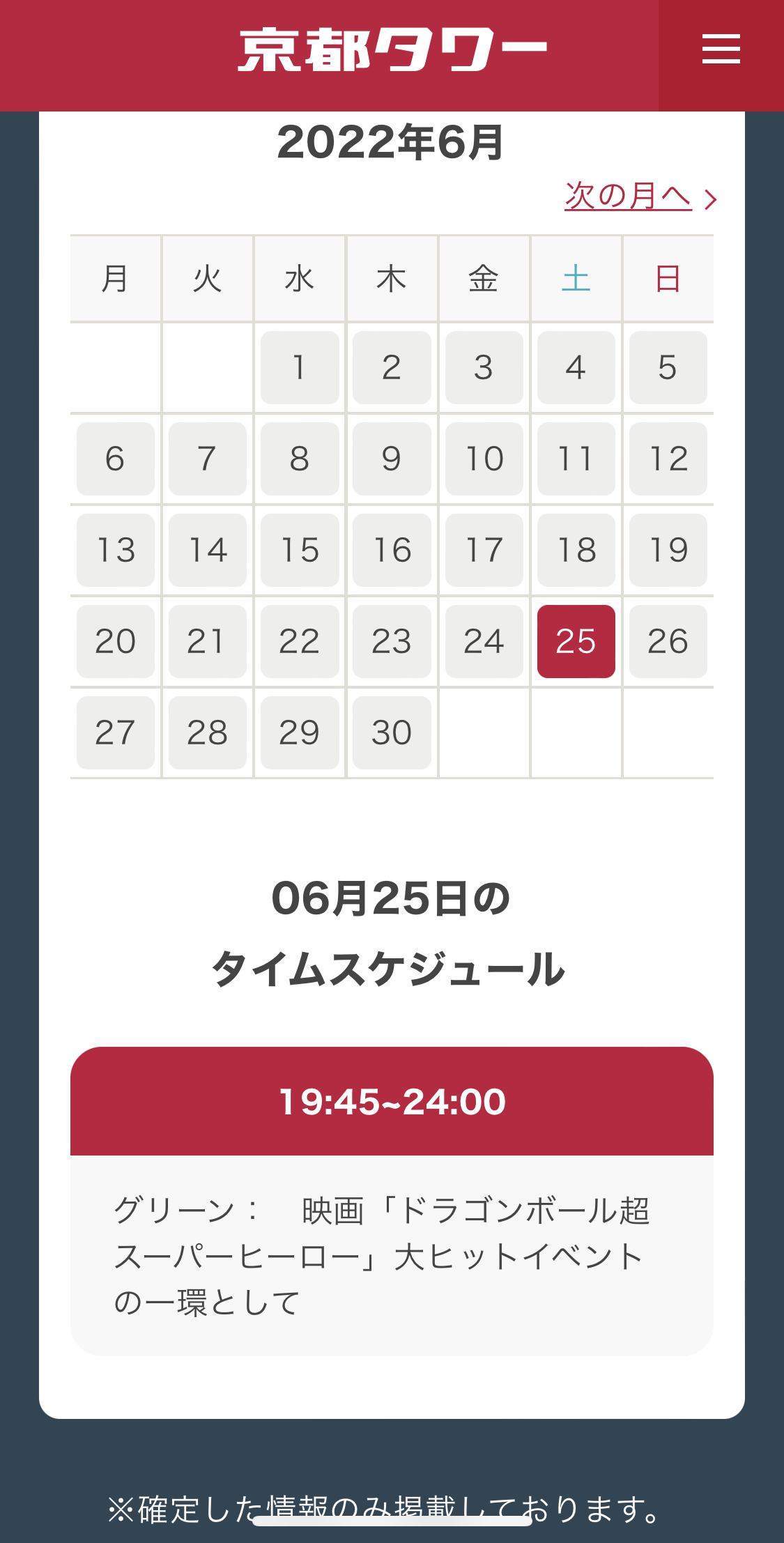
Task: Select June 30 on the calendar
Action: tap(392, 732)
